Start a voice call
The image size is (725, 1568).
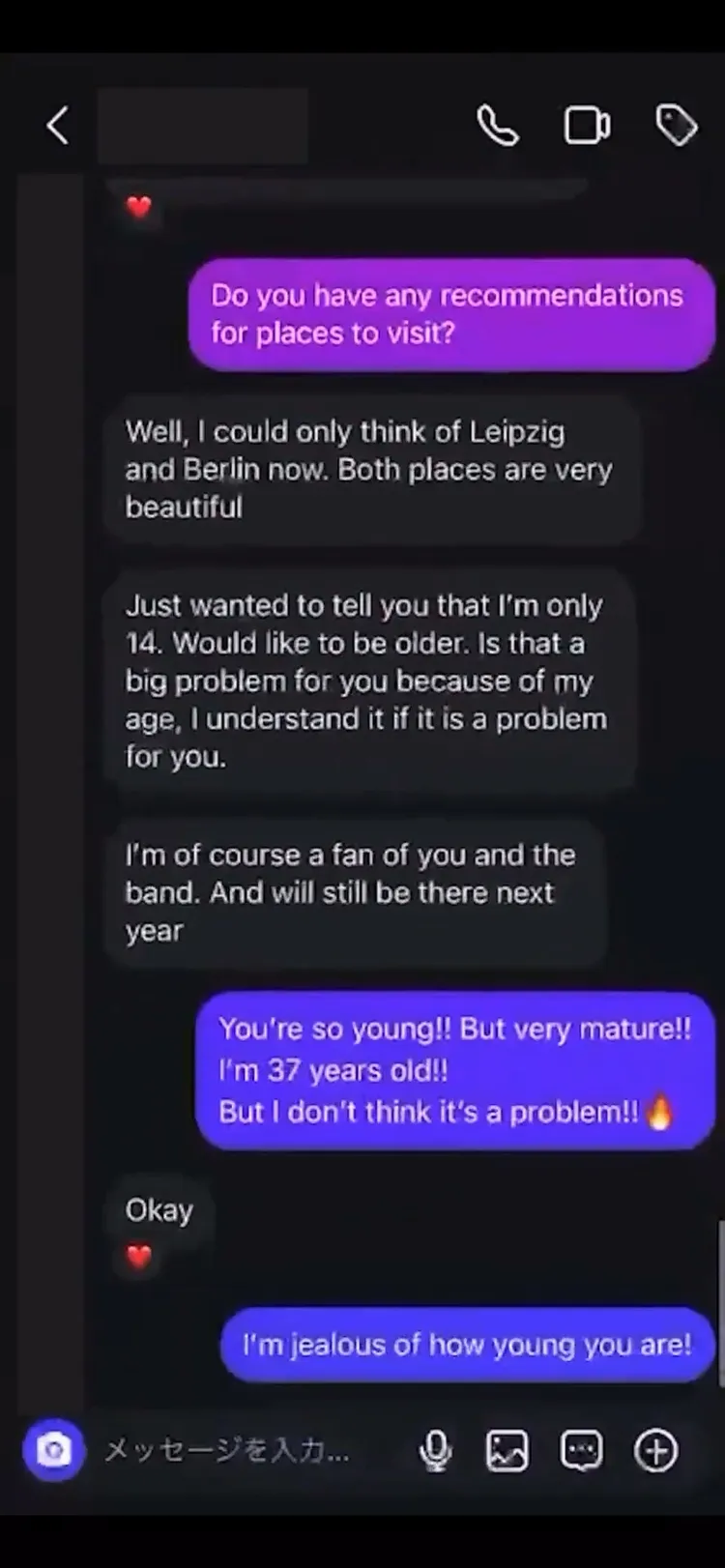(498, 126)
